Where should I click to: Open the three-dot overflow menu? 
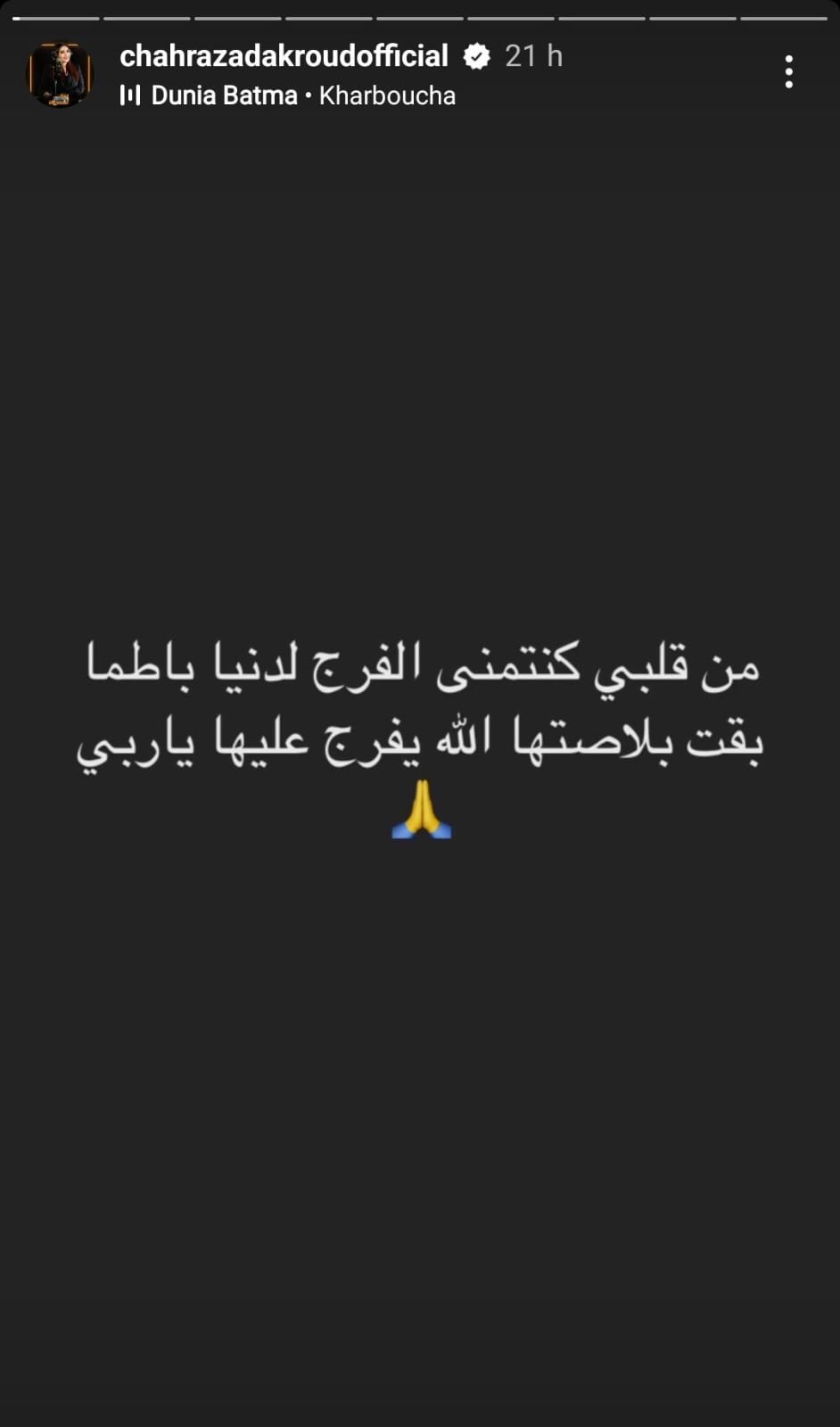788,71
